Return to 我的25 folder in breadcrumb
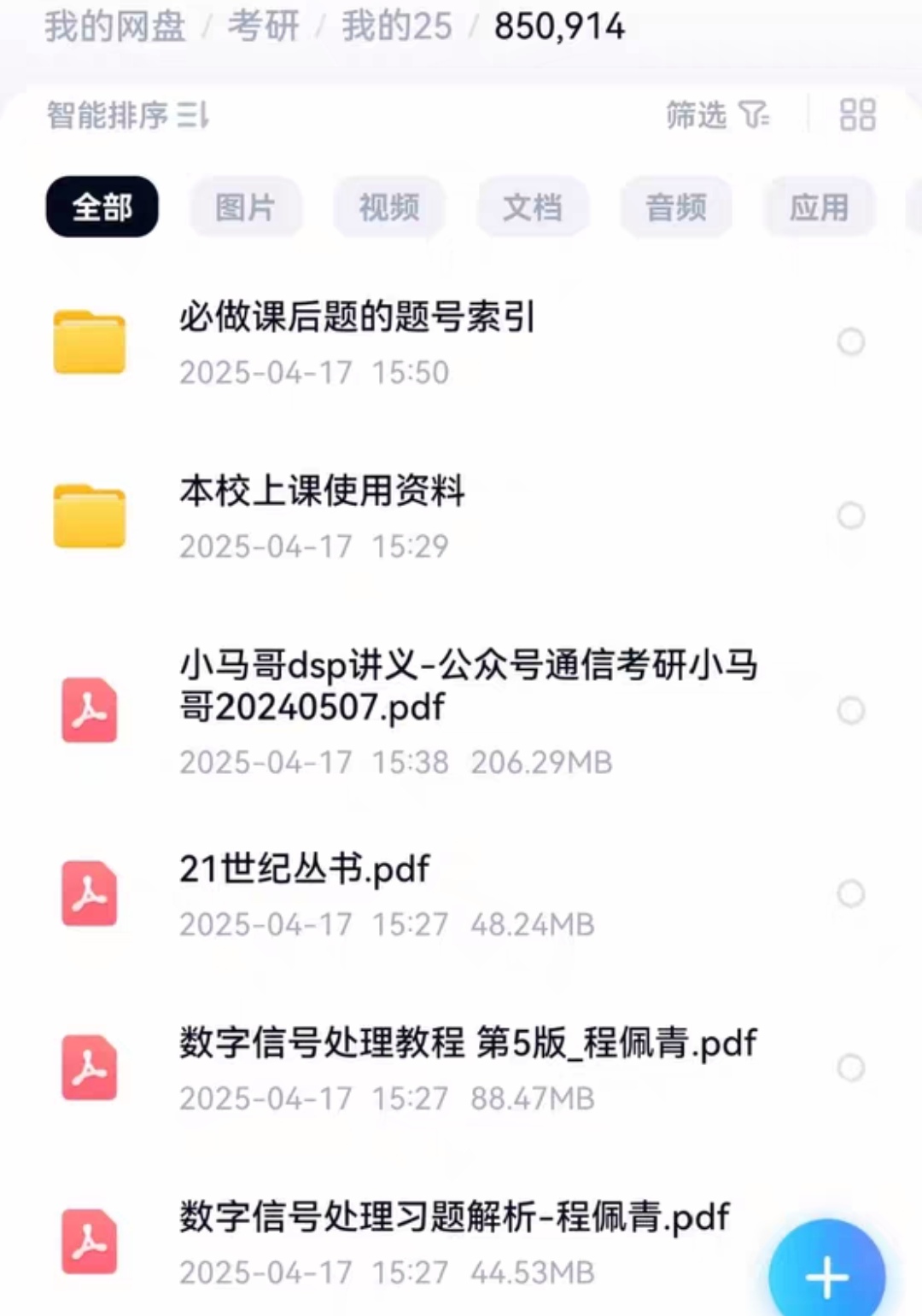Image resolution: width=922 pixels, height=1316 pixels. pyautogui.click(x=397, y=26)
